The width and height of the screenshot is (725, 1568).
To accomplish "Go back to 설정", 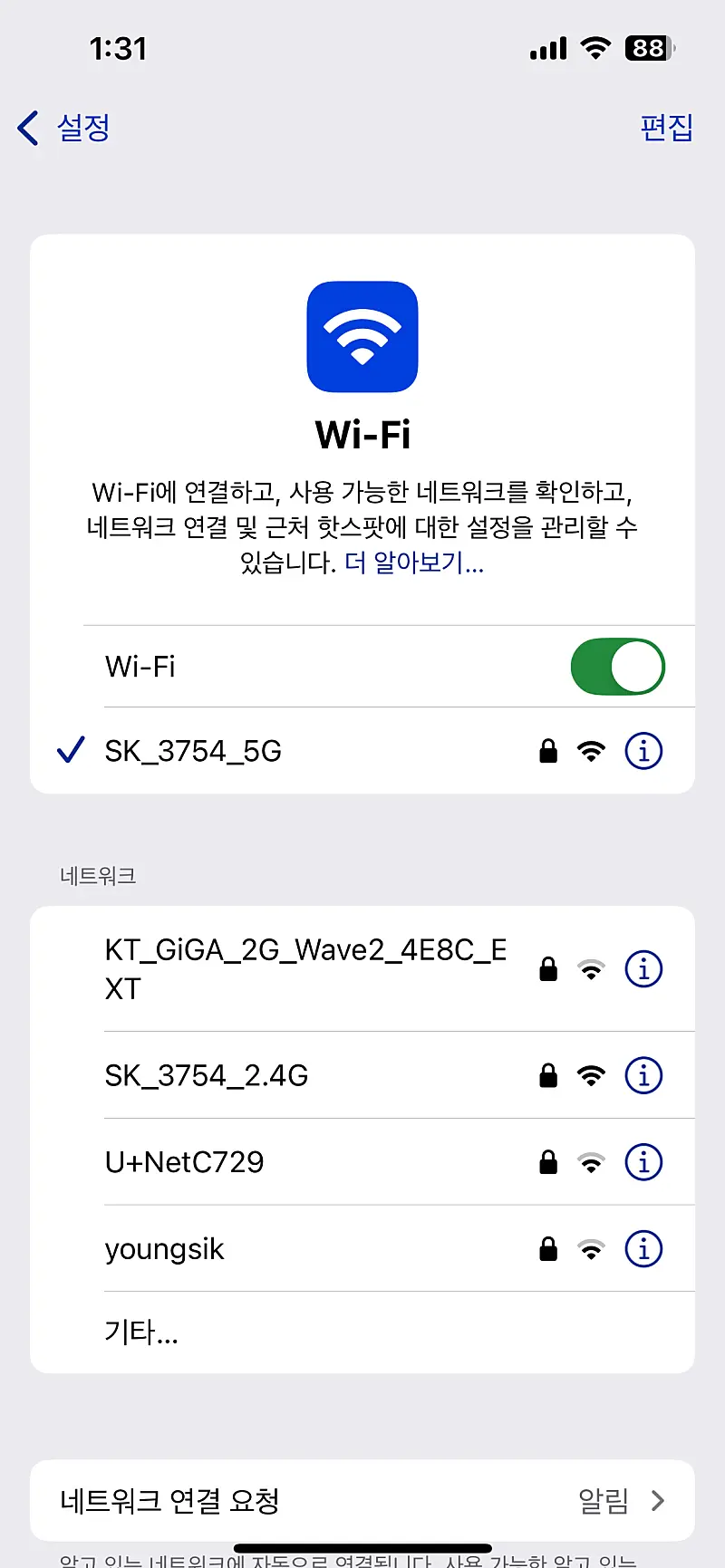I will [63, 128].
